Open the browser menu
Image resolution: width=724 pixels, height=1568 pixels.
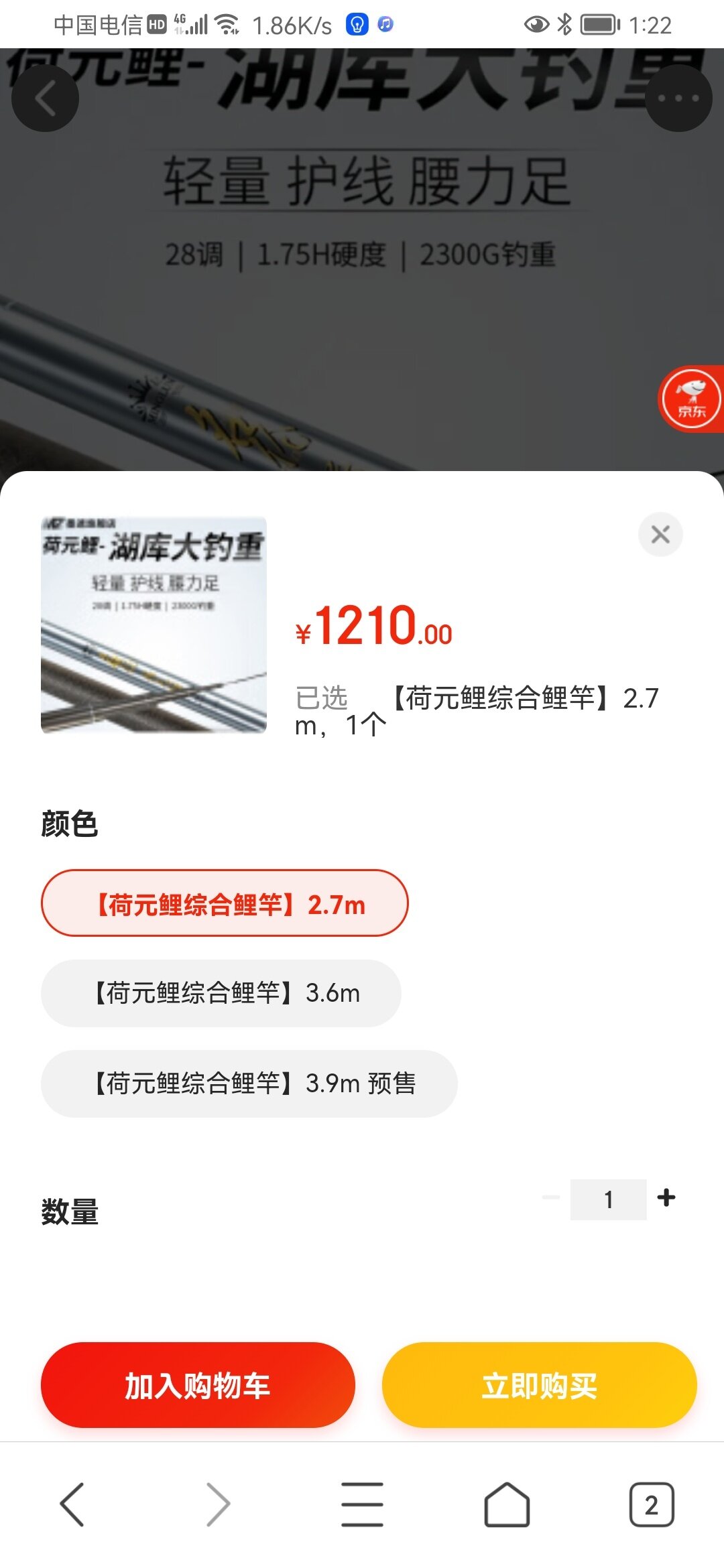[x=362, y=1504]
